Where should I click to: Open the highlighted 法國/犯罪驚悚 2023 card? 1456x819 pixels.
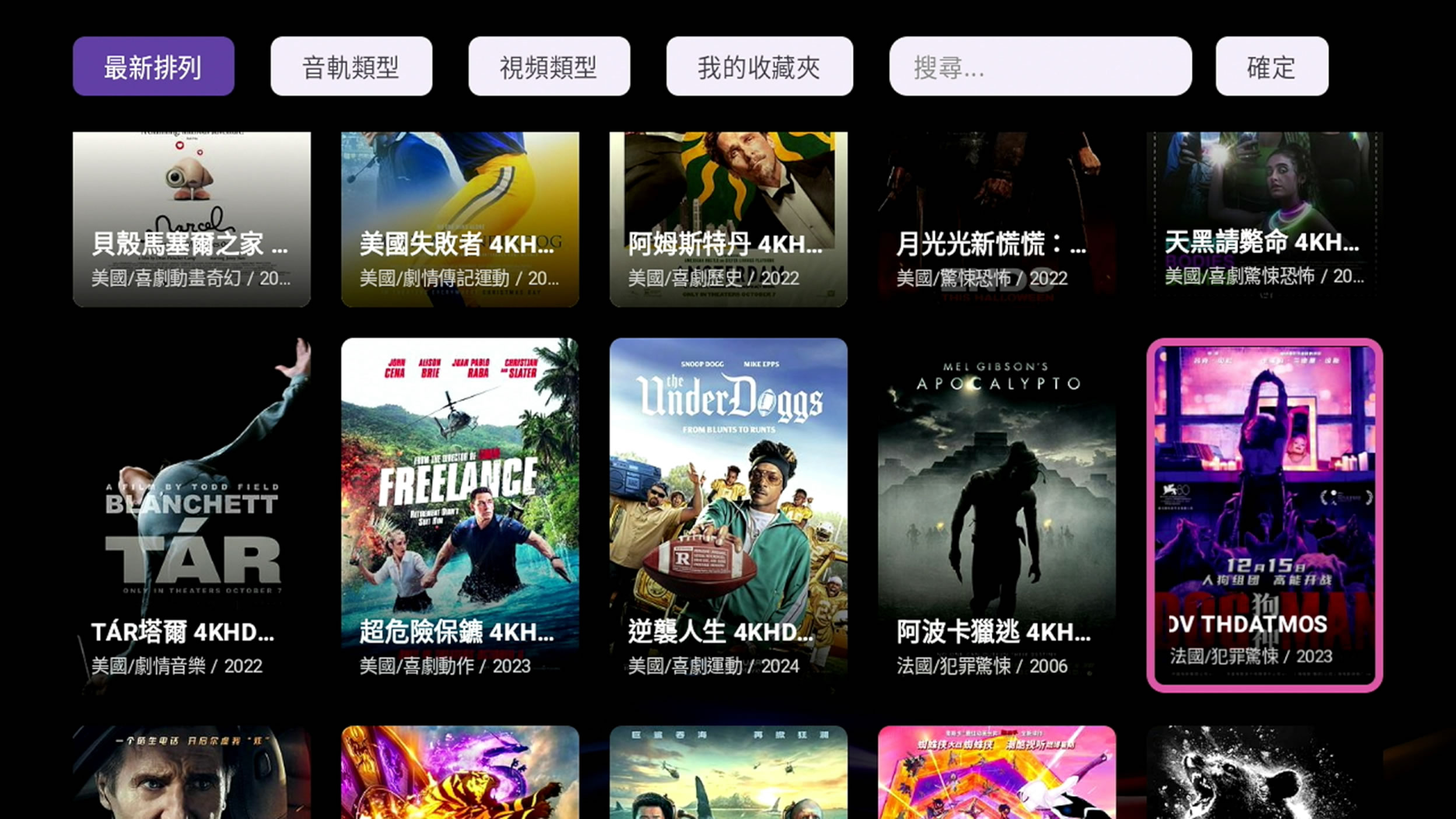1265,513
